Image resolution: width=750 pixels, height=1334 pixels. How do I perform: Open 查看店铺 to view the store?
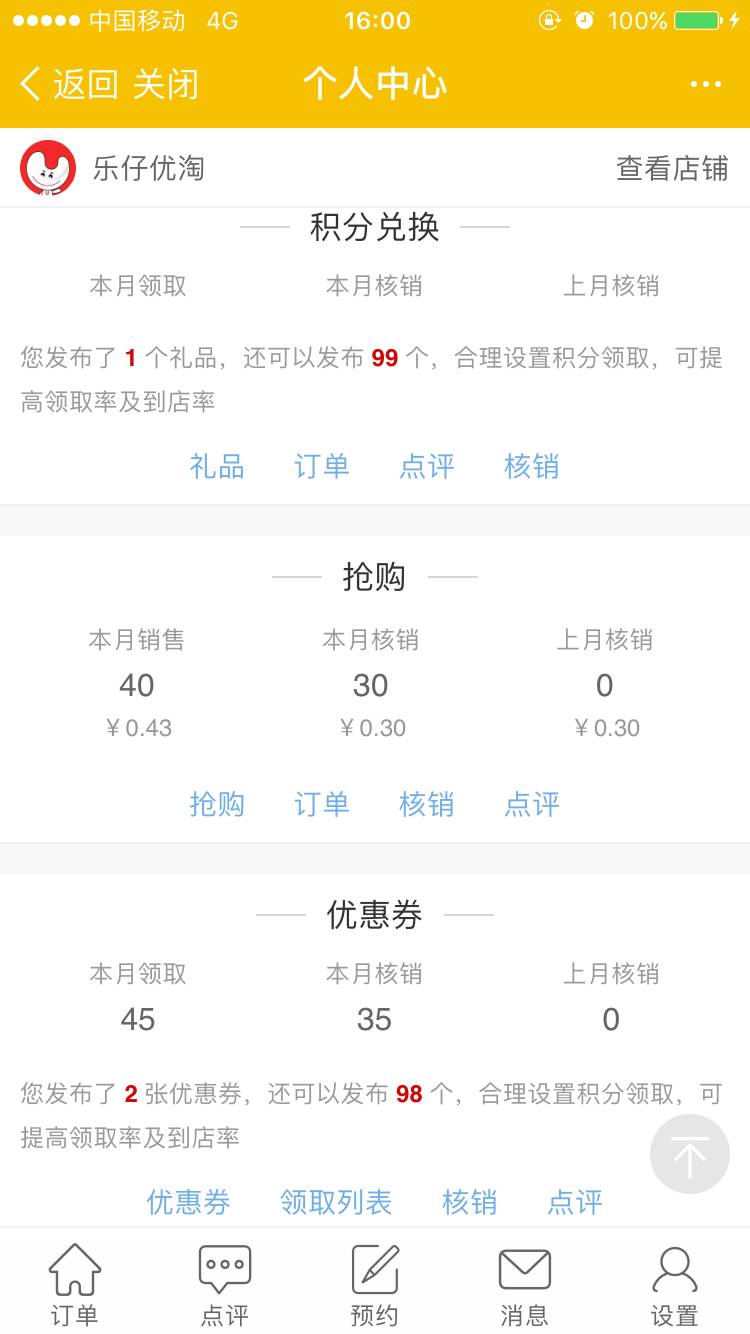coord(672,168)
